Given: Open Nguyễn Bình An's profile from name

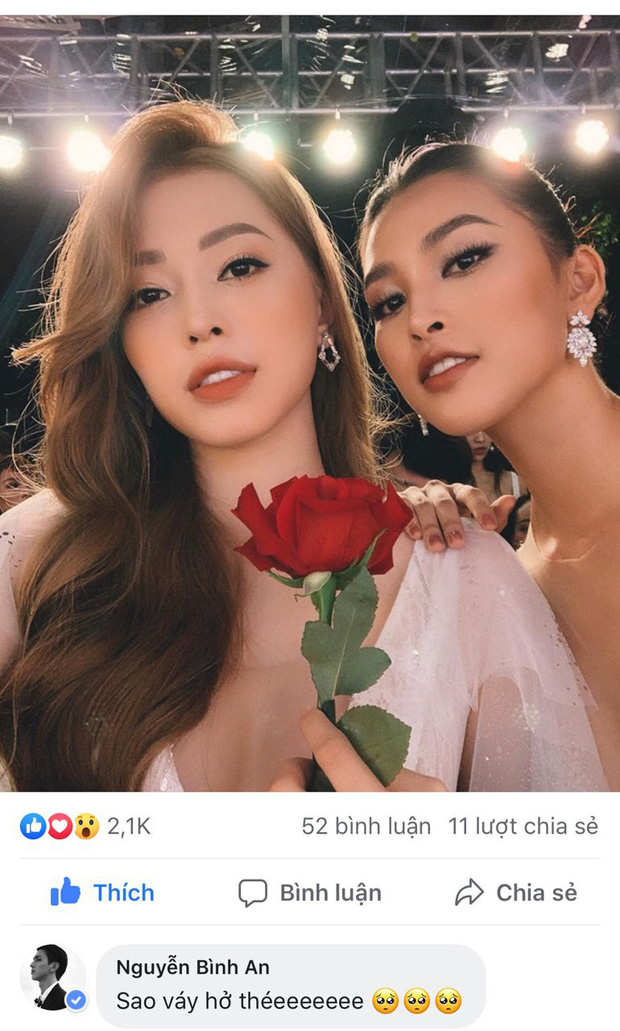Looking at the screenshot, I should point(192,967).
